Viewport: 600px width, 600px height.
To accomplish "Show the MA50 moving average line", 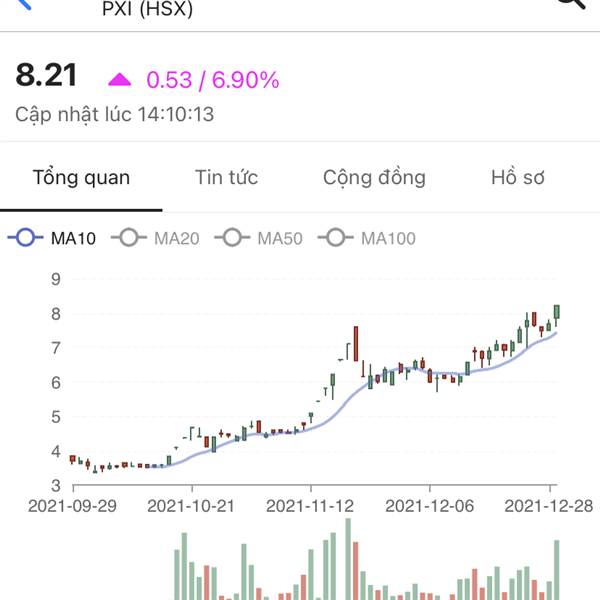I will click(260, 238).
